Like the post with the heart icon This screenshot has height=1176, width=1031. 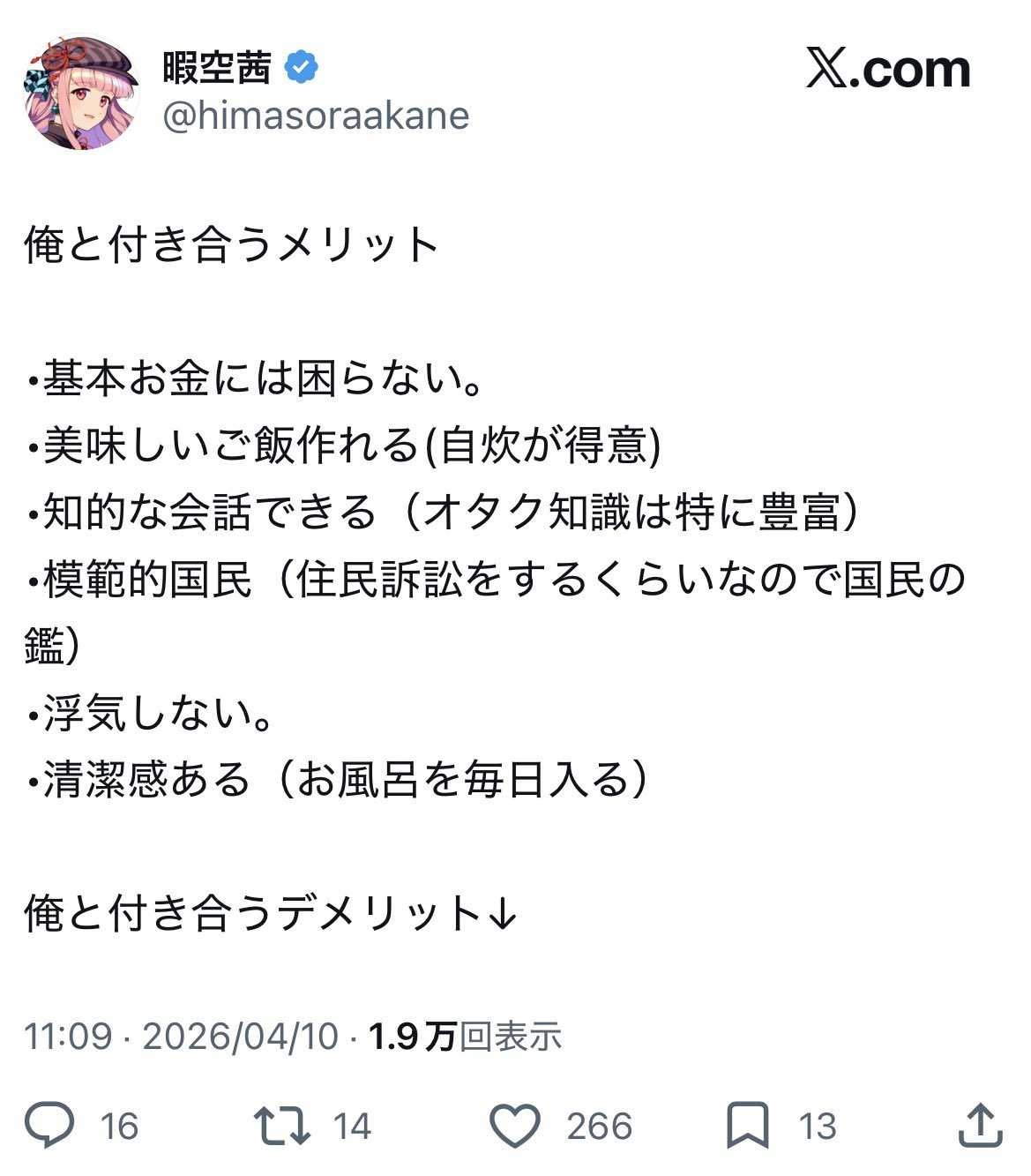click(x=514, y=1126)
